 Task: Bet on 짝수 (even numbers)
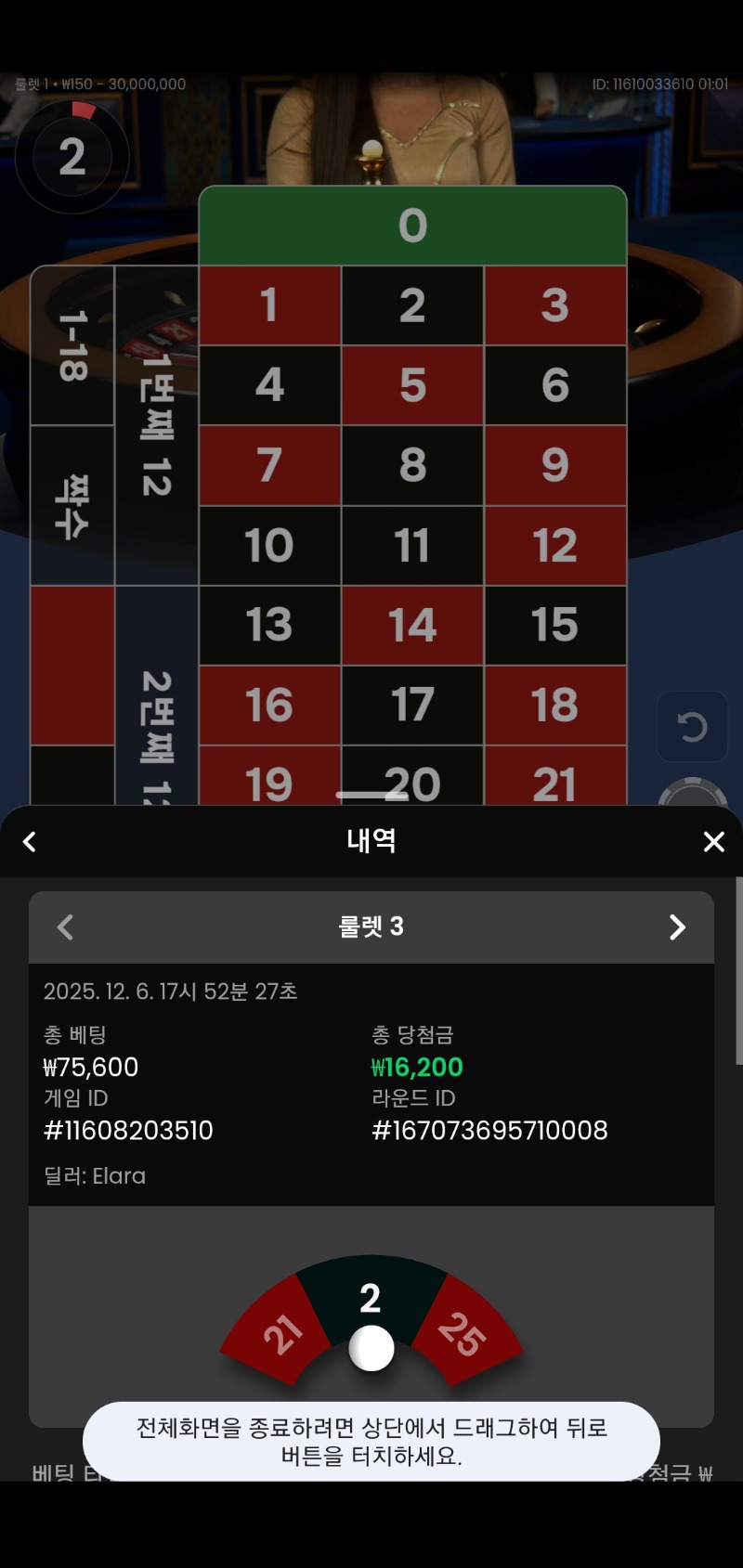click(x=72, y=506)
